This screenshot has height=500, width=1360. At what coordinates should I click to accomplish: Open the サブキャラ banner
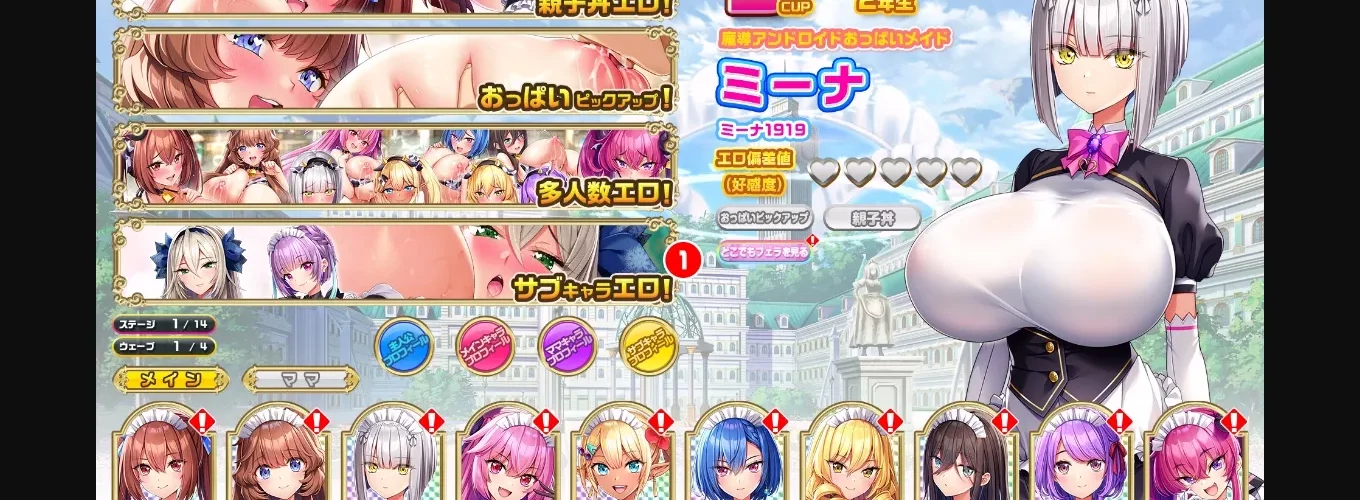point(395,262)
